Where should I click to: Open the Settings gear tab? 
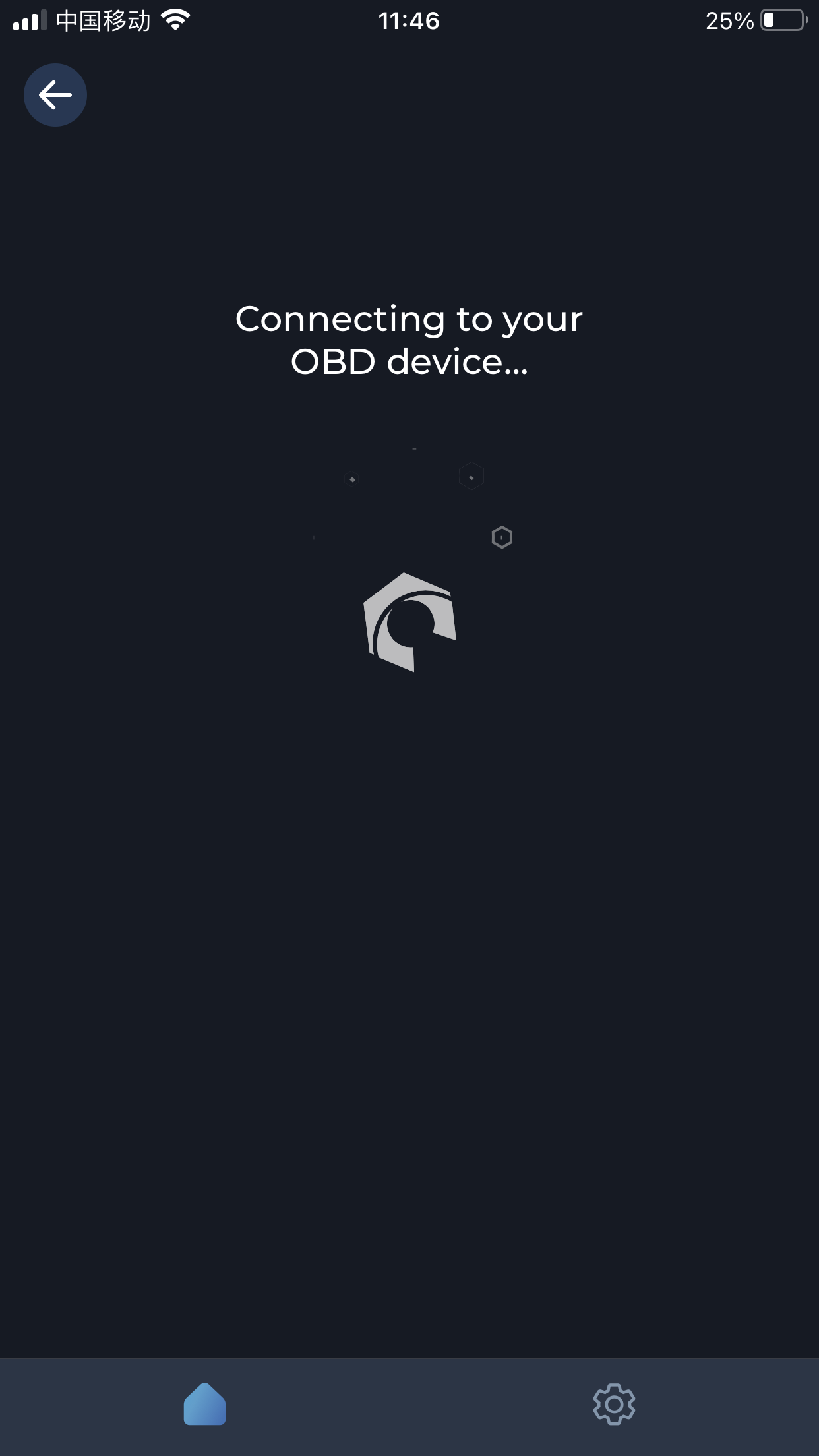tap(614, 1404)
